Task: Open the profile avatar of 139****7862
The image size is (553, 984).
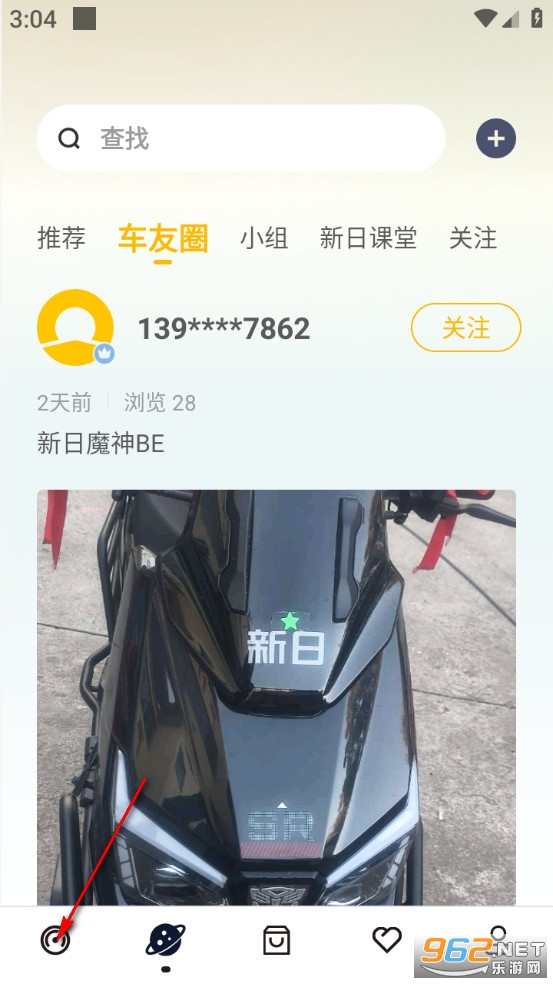Action: pyautogui.click(x=75, y=327)
